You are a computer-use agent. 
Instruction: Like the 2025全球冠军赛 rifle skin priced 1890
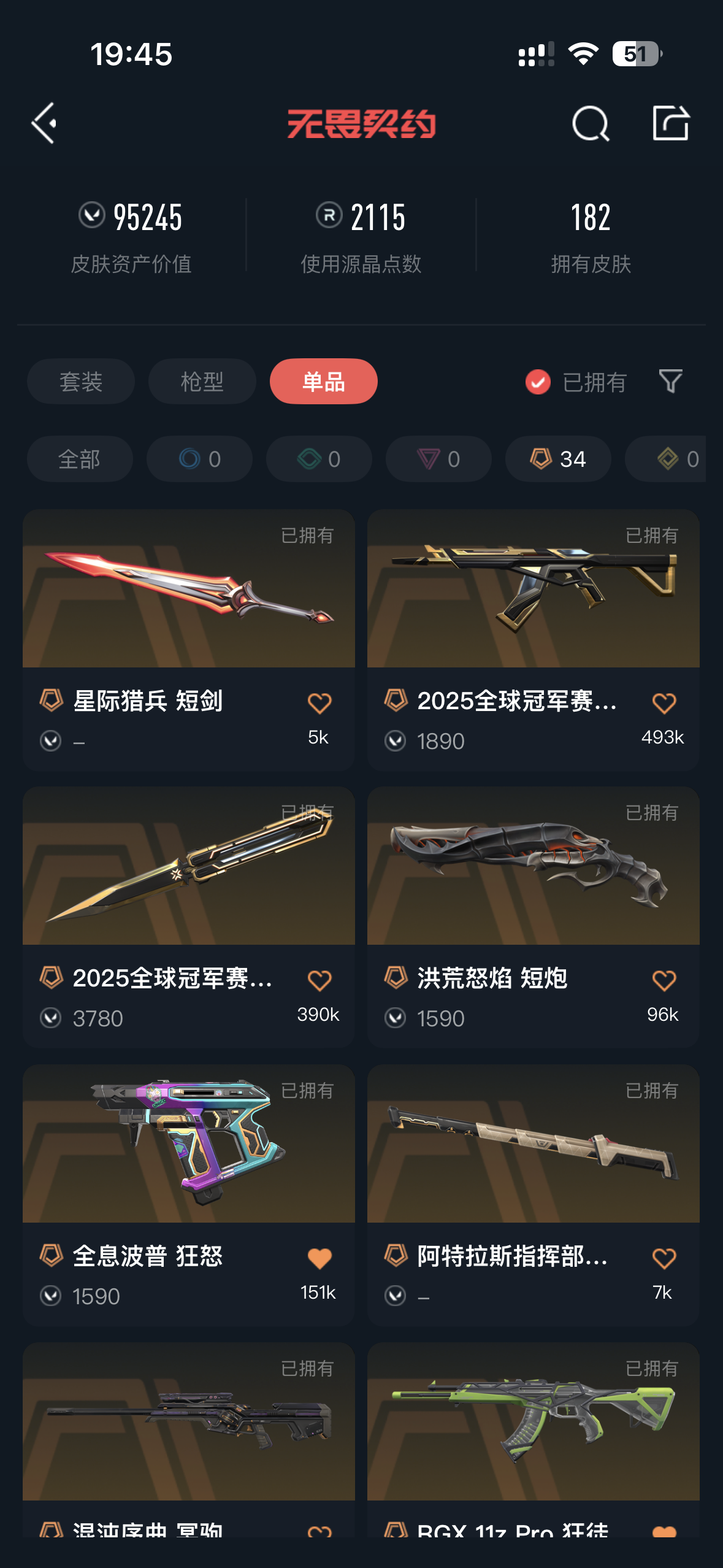(x=664, y=703)
